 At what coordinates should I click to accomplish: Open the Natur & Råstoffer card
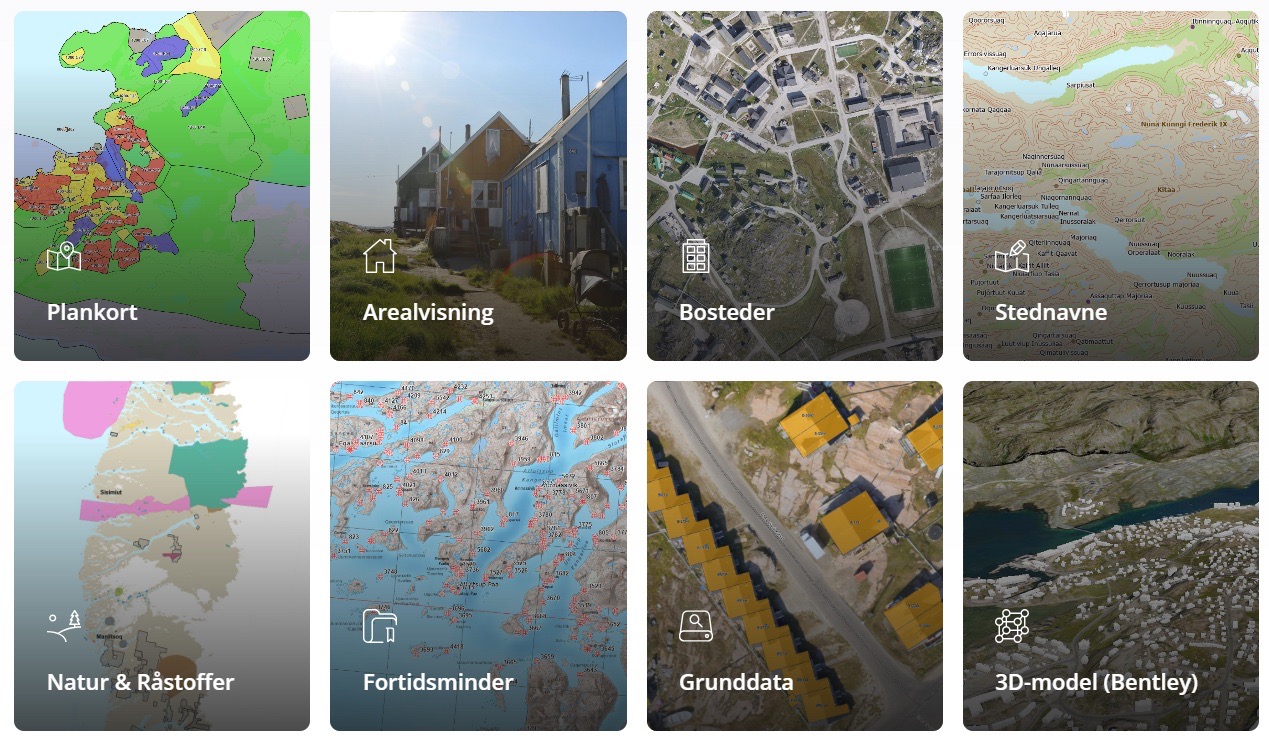click(162, 556)
